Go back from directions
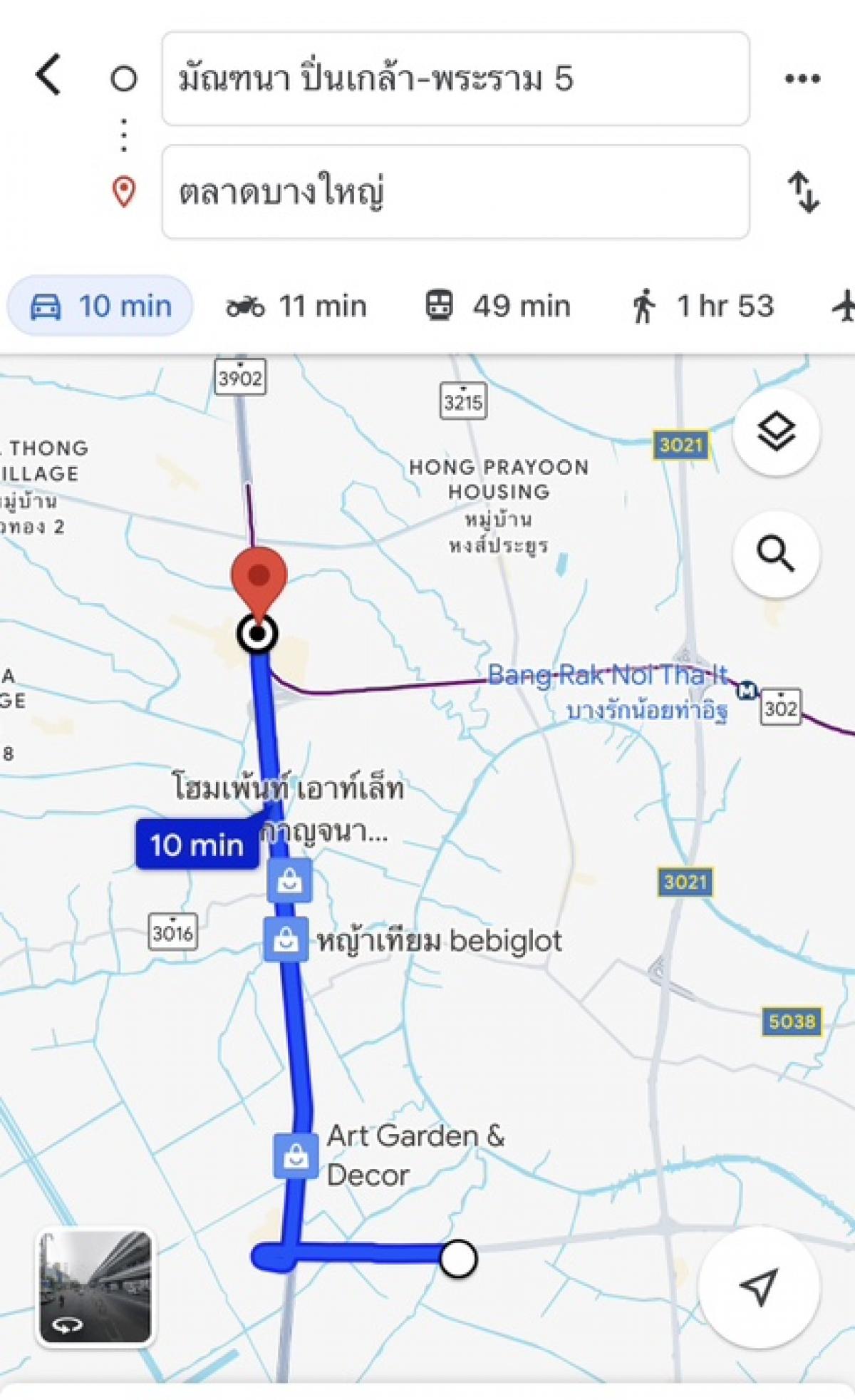The image size is (855, 1400). click(x=48, y=76)
